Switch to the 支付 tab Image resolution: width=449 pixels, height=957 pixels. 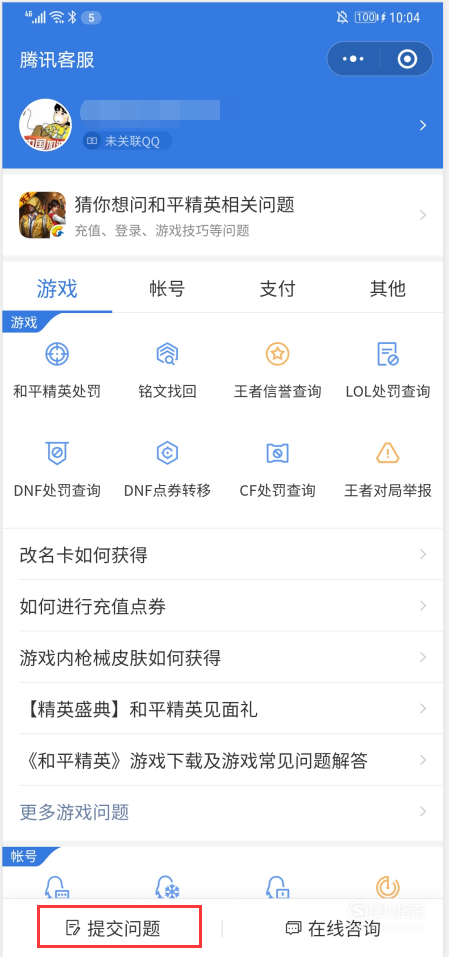[x=278, y=288]
